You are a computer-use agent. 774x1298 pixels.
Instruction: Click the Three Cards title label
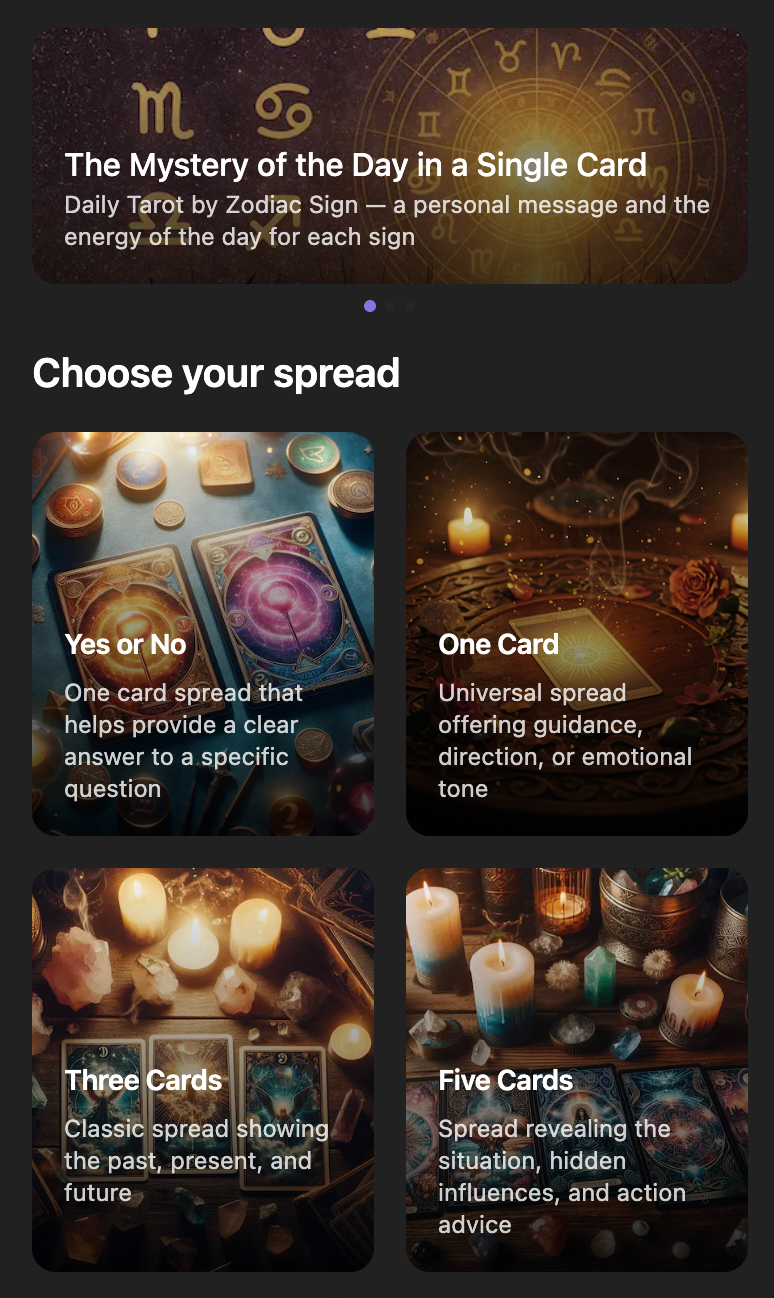click(143, 1081)
